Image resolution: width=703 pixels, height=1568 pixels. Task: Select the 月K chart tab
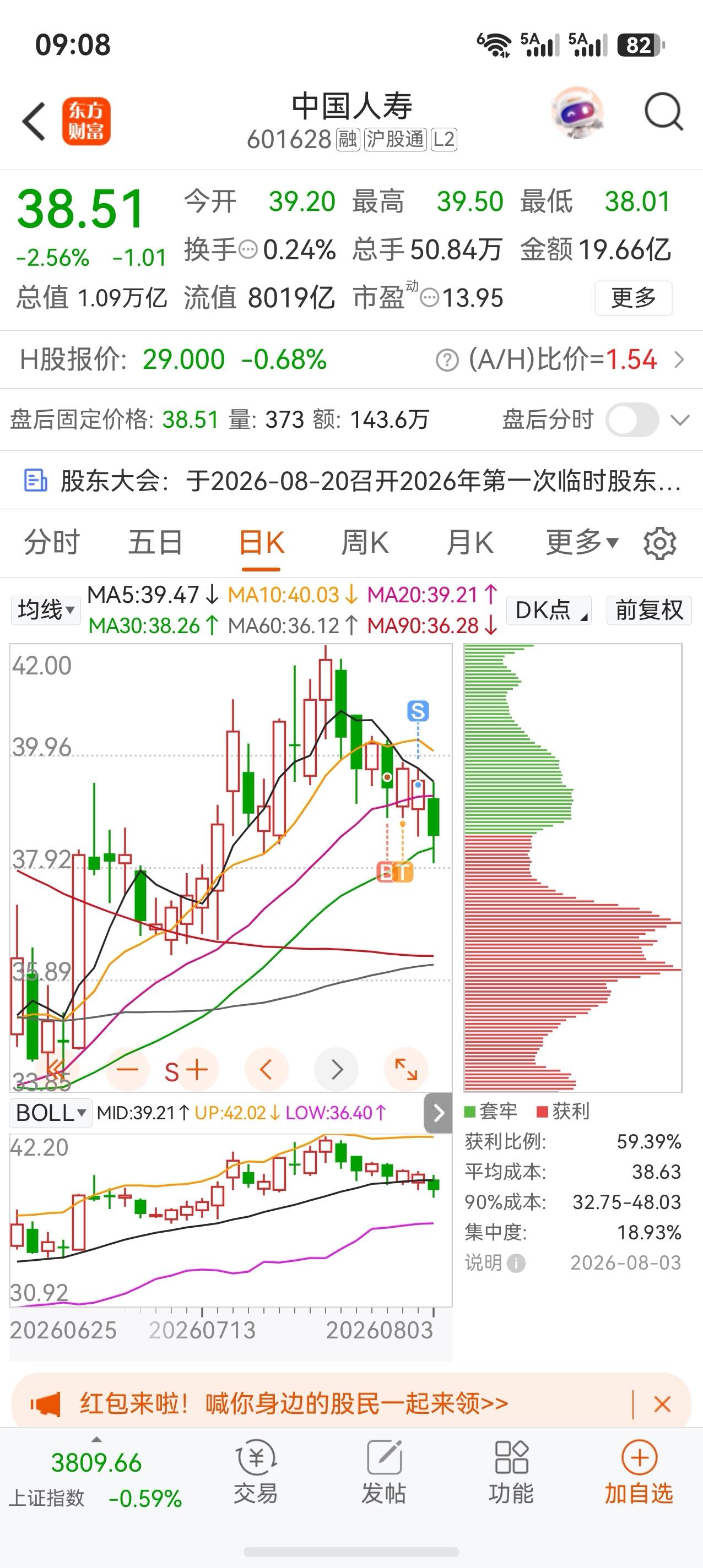click(x=469, y=542)
